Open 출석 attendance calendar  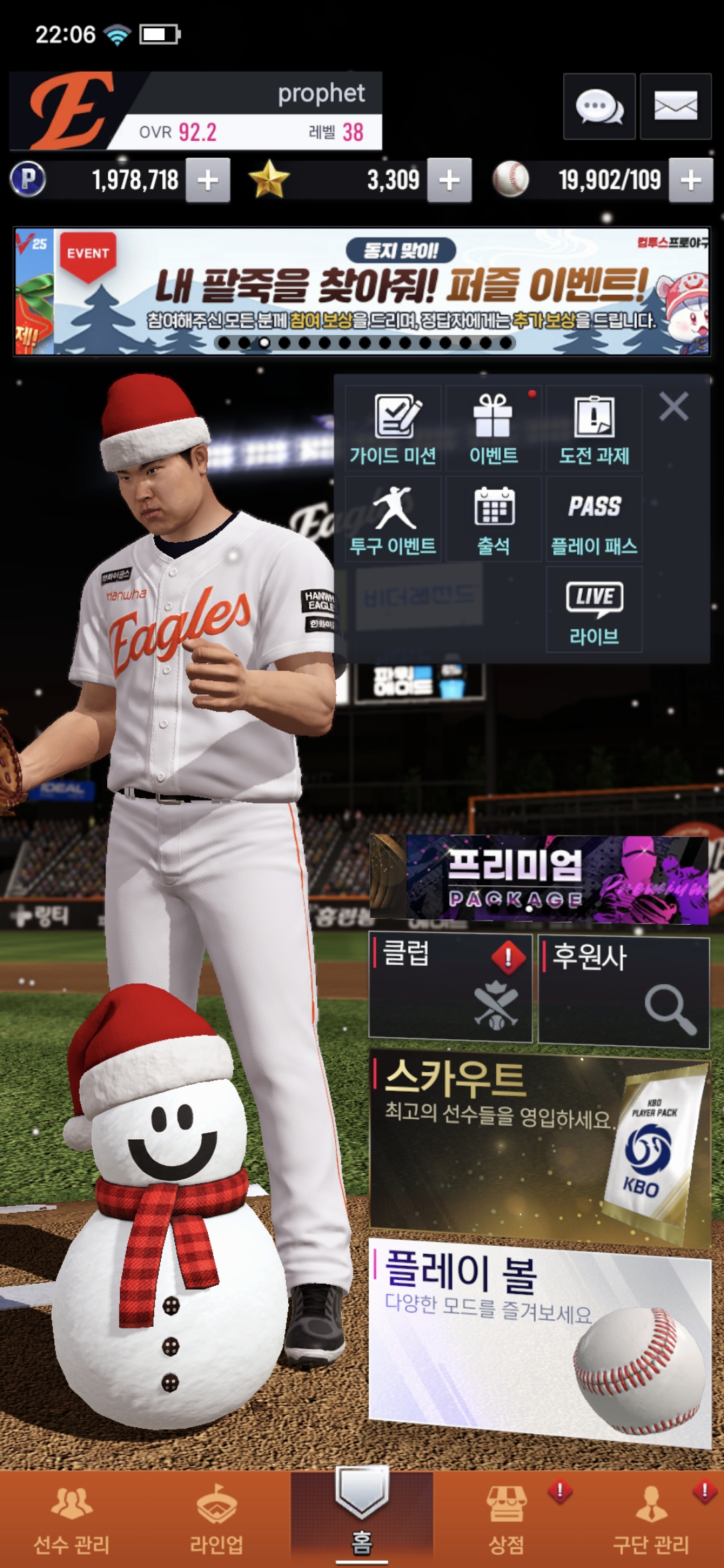pos(493,519)
